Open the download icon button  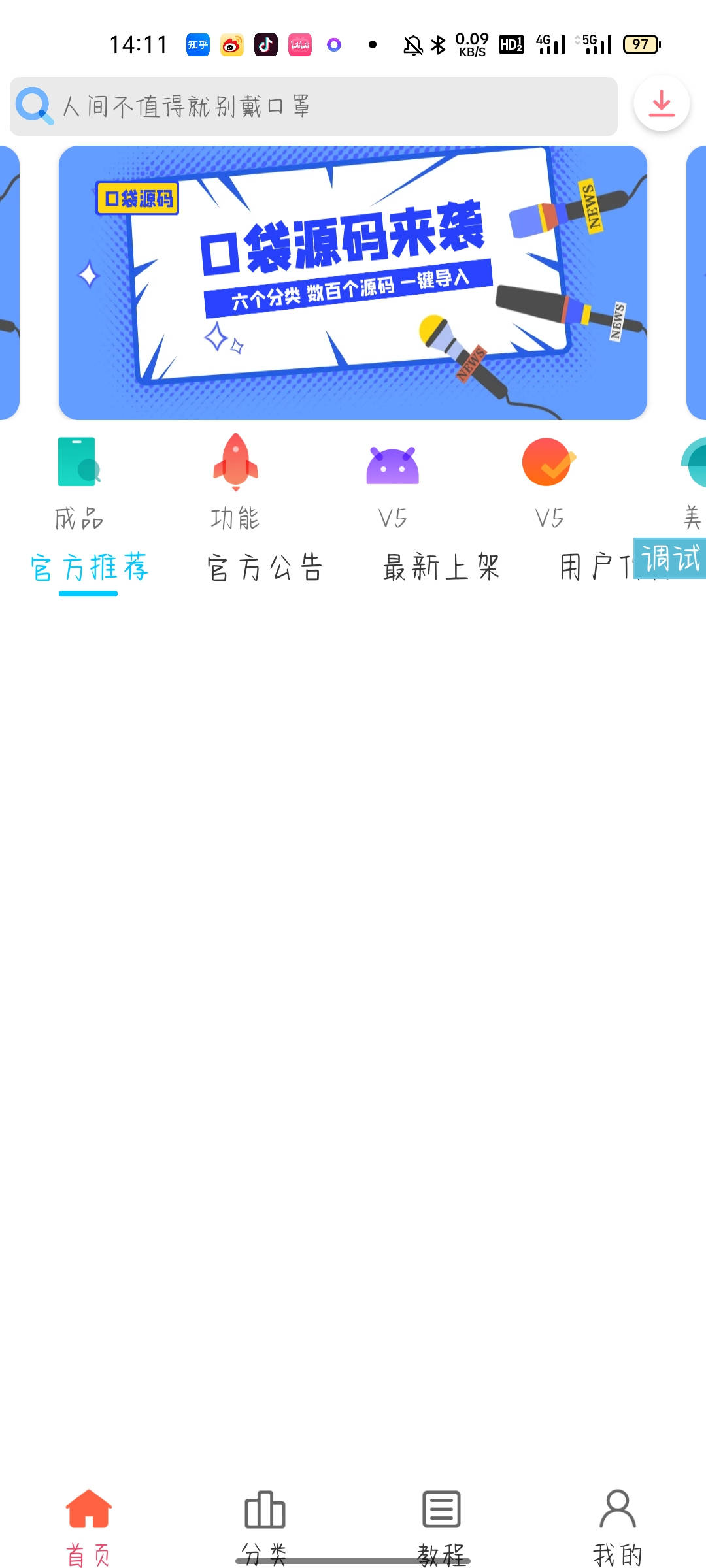(x=662, y=104)
